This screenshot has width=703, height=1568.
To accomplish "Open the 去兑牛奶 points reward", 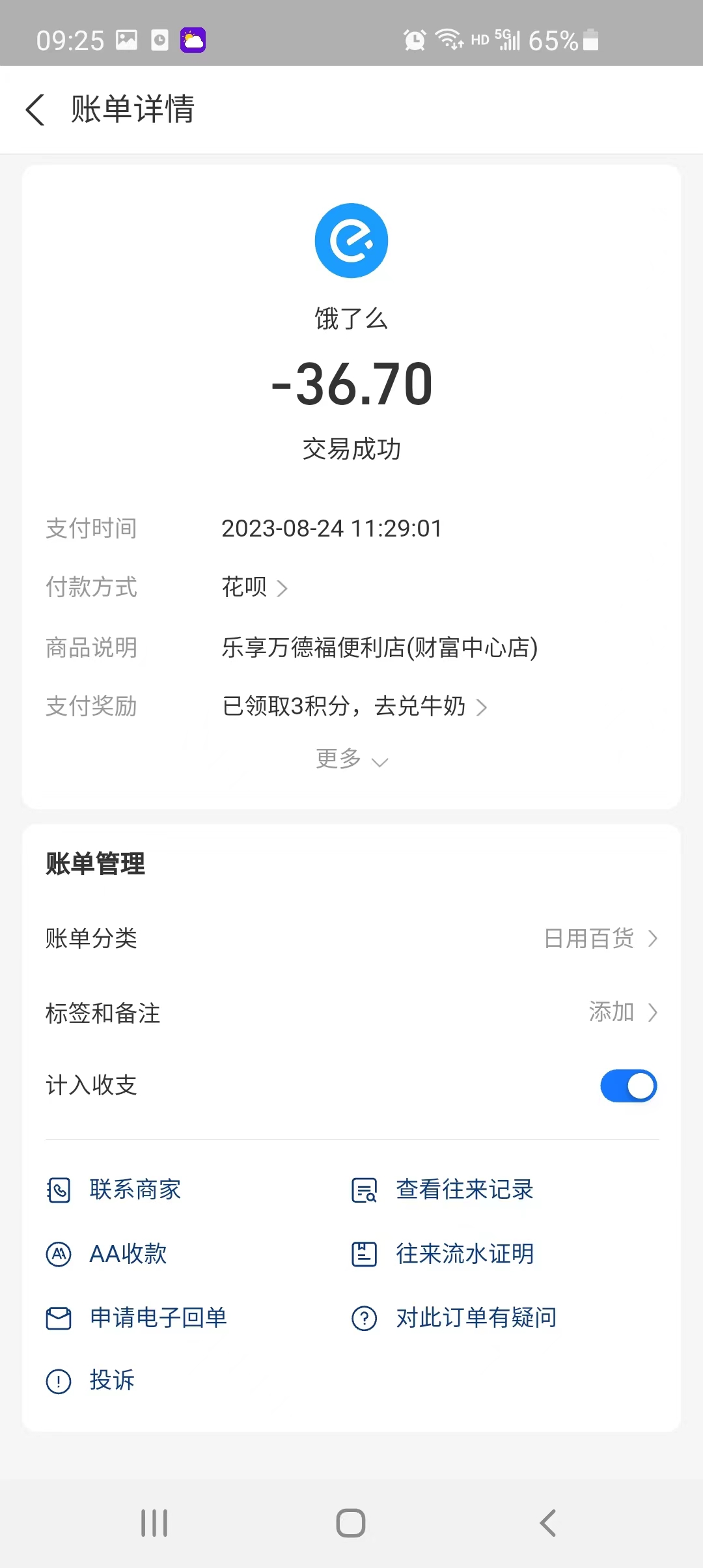I will point(355,707).
